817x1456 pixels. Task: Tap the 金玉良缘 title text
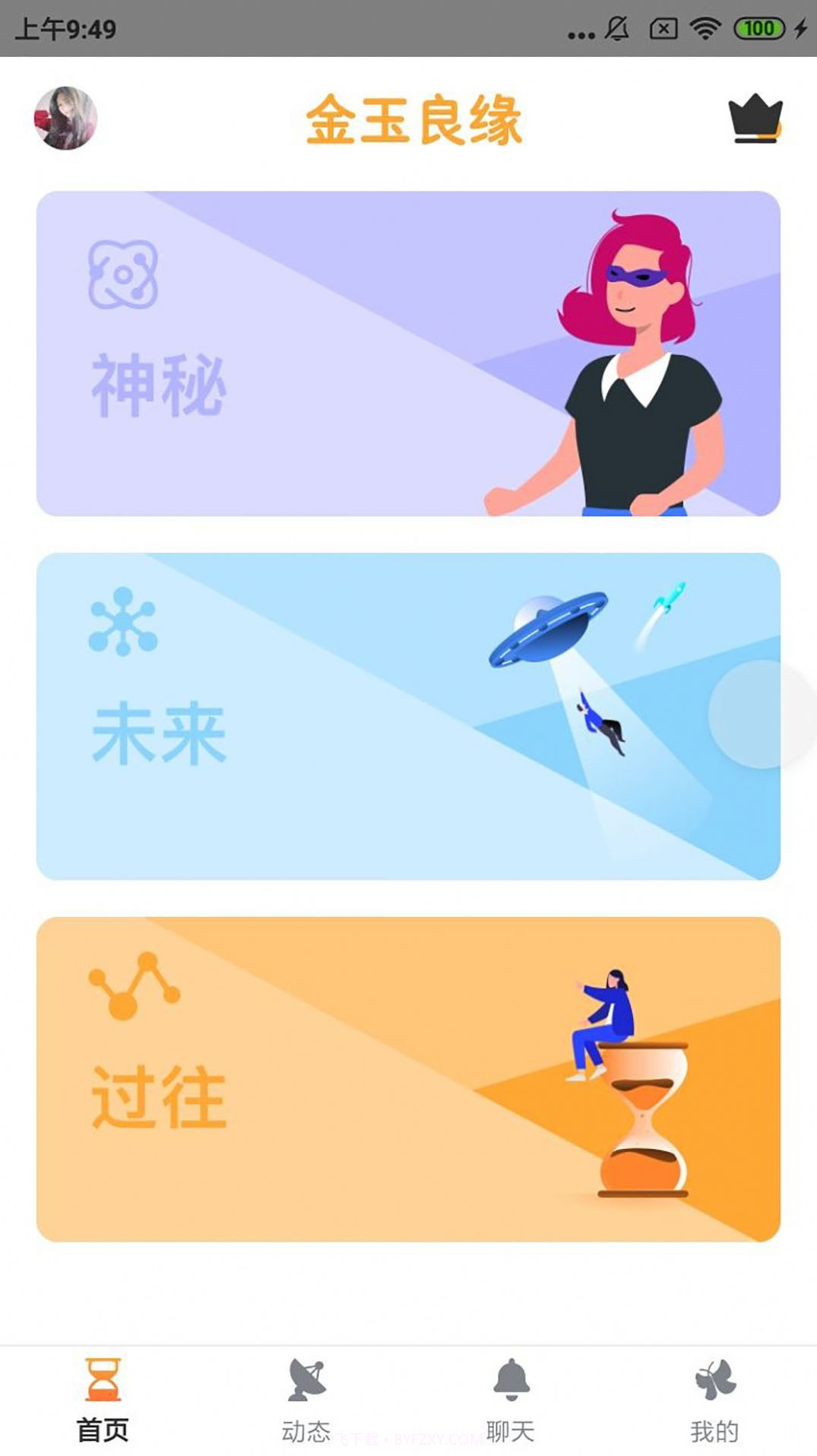pos(412,123)
